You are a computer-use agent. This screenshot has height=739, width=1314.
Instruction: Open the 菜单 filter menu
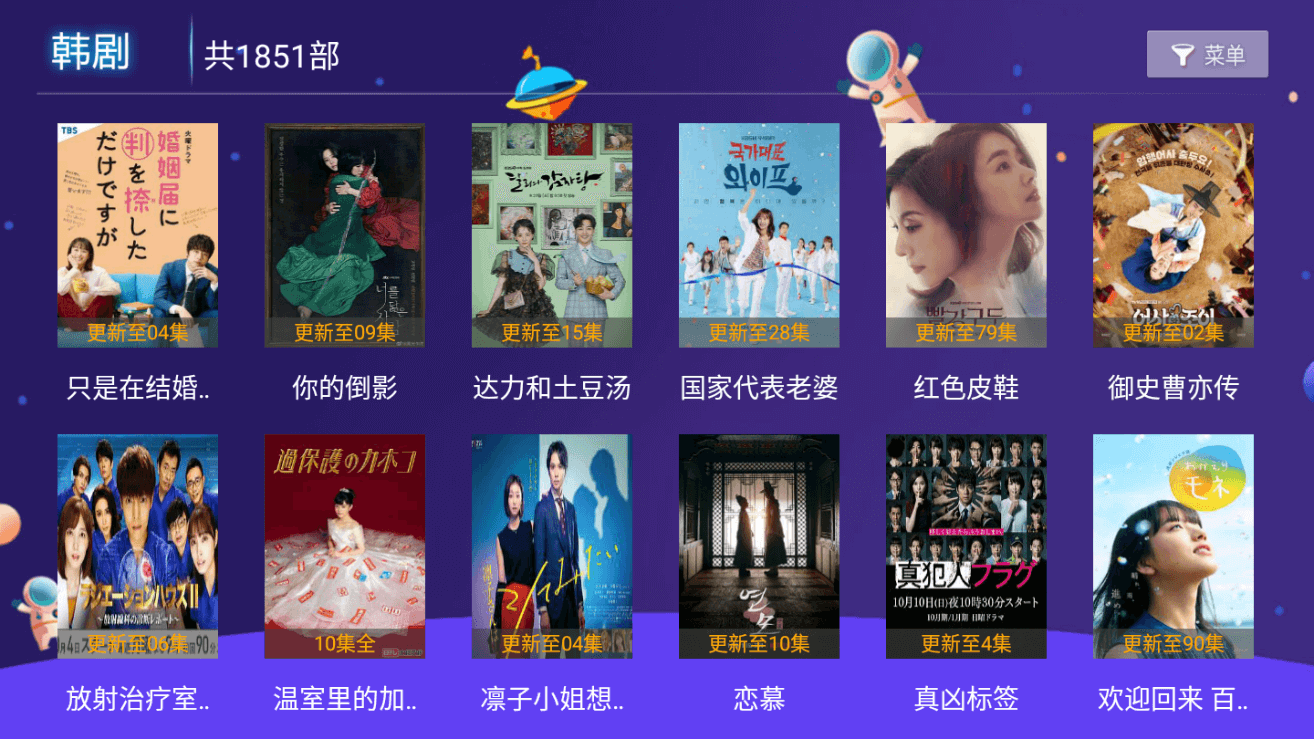(x=1207, y=54)
